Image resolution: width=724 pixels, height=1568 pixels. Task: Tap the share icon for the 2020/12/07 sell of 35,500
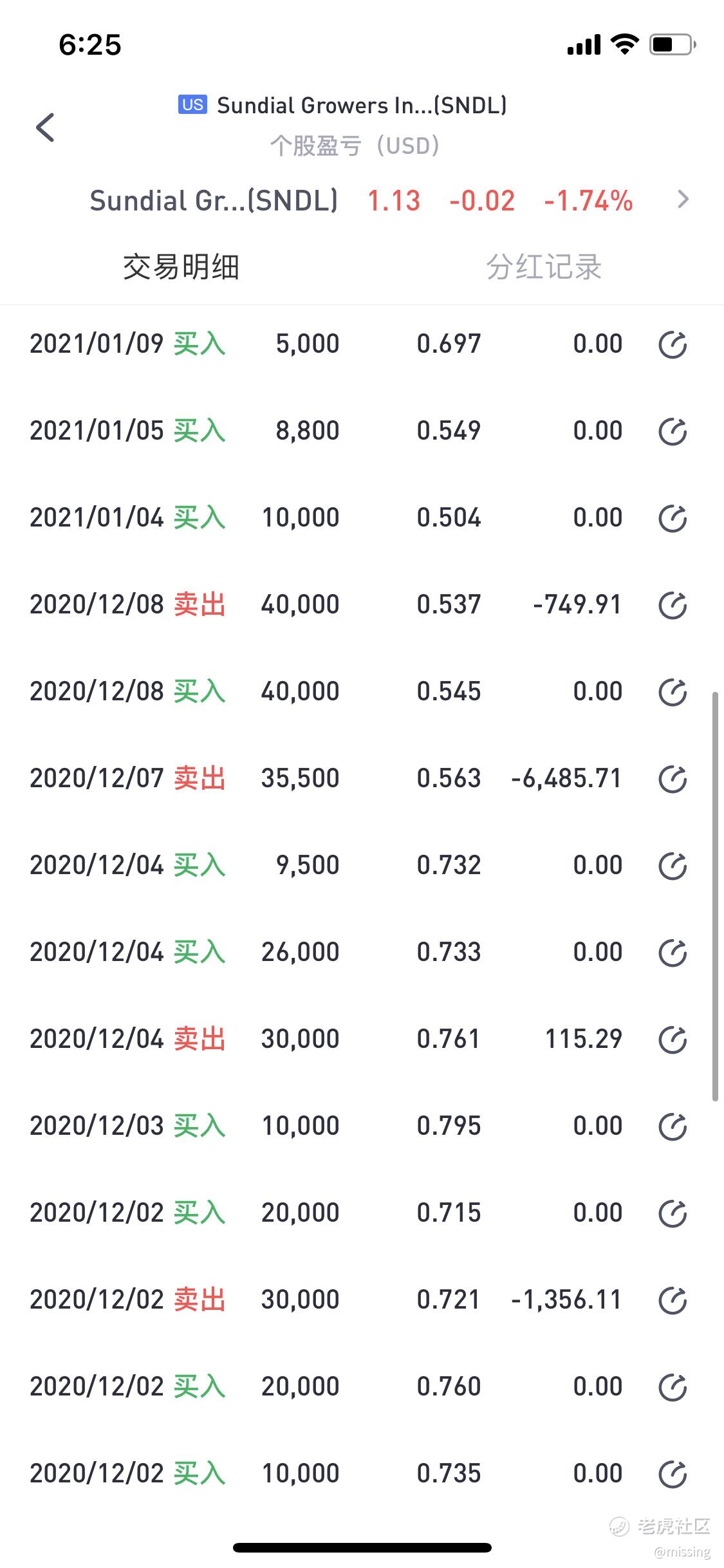pos(673,779)
